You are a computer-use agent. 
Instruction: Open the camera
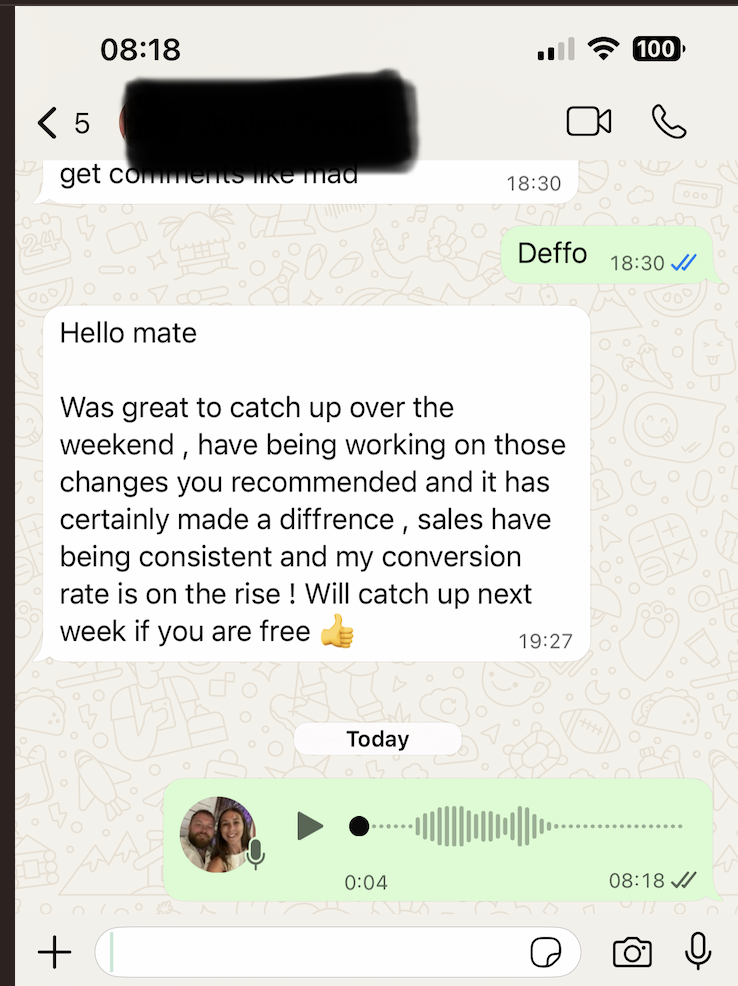(x=632, y=953)
